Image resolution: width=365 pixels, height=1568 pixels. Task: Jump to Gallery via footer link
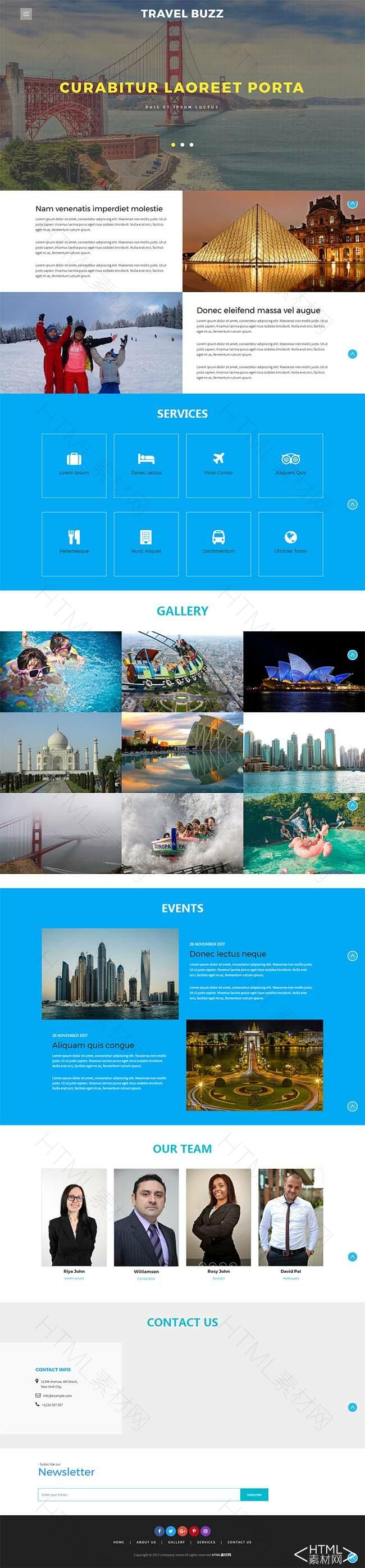click(x=176, y=1542)
